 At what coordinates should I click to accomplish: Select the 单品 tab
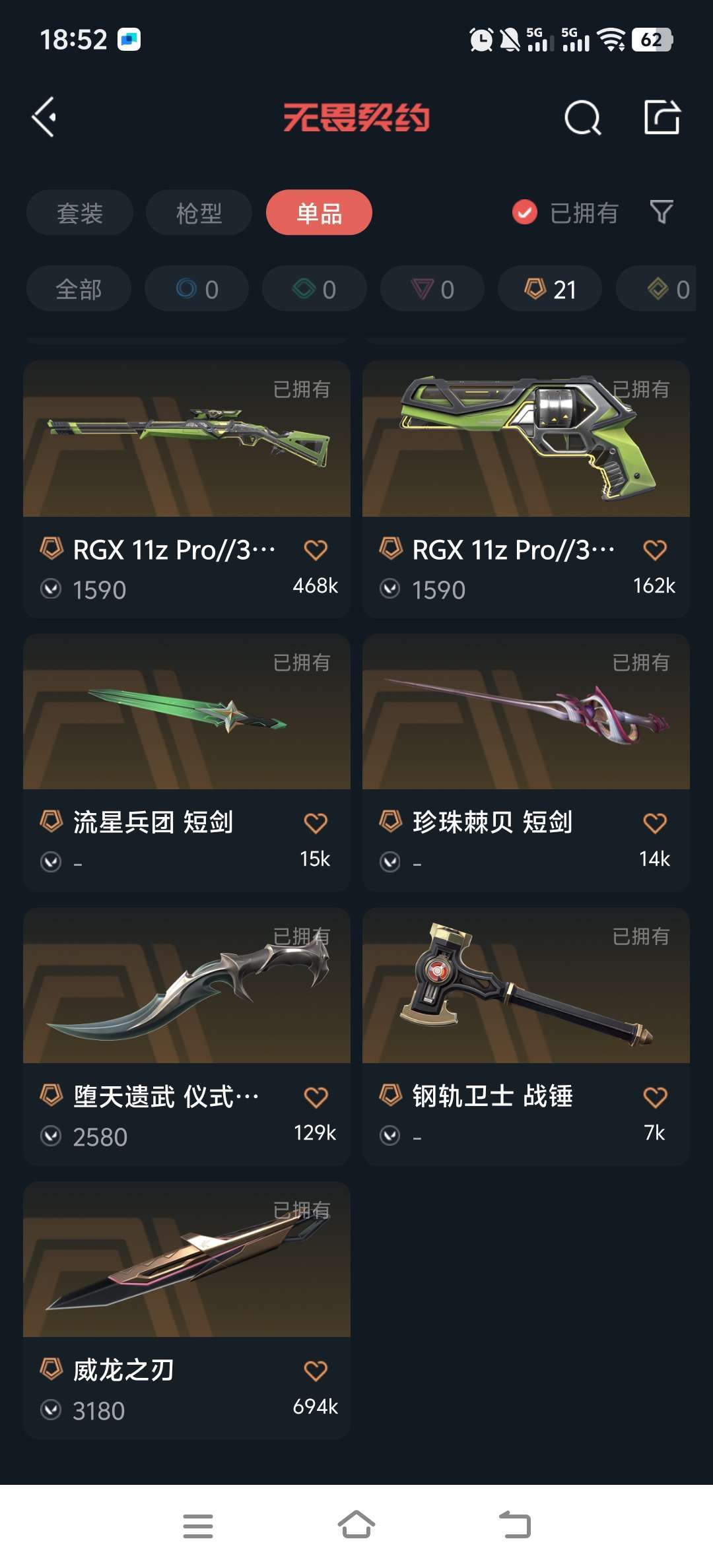319,212
